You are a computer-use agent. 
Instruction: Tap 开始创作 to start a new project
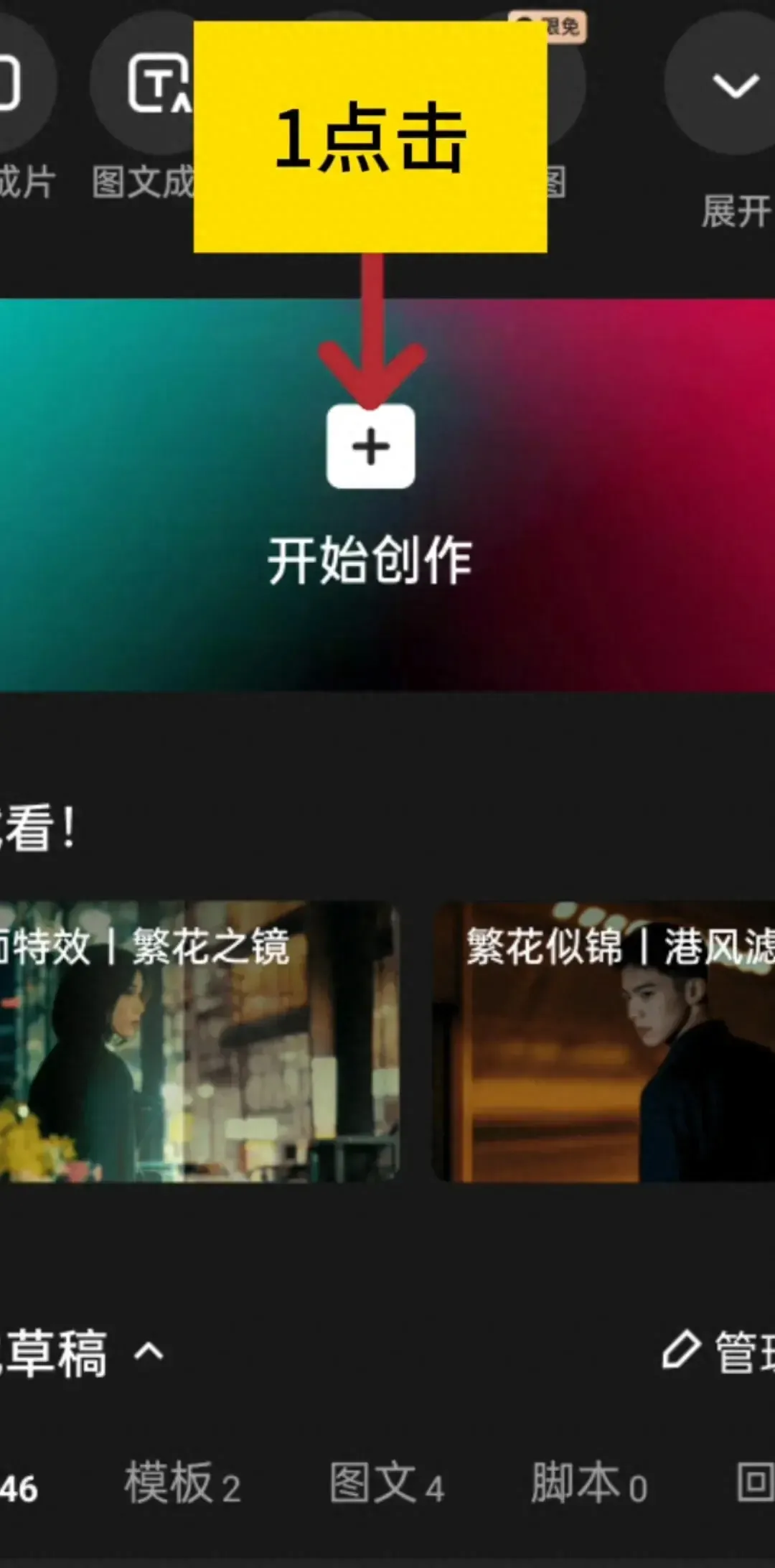coord(370,447)
